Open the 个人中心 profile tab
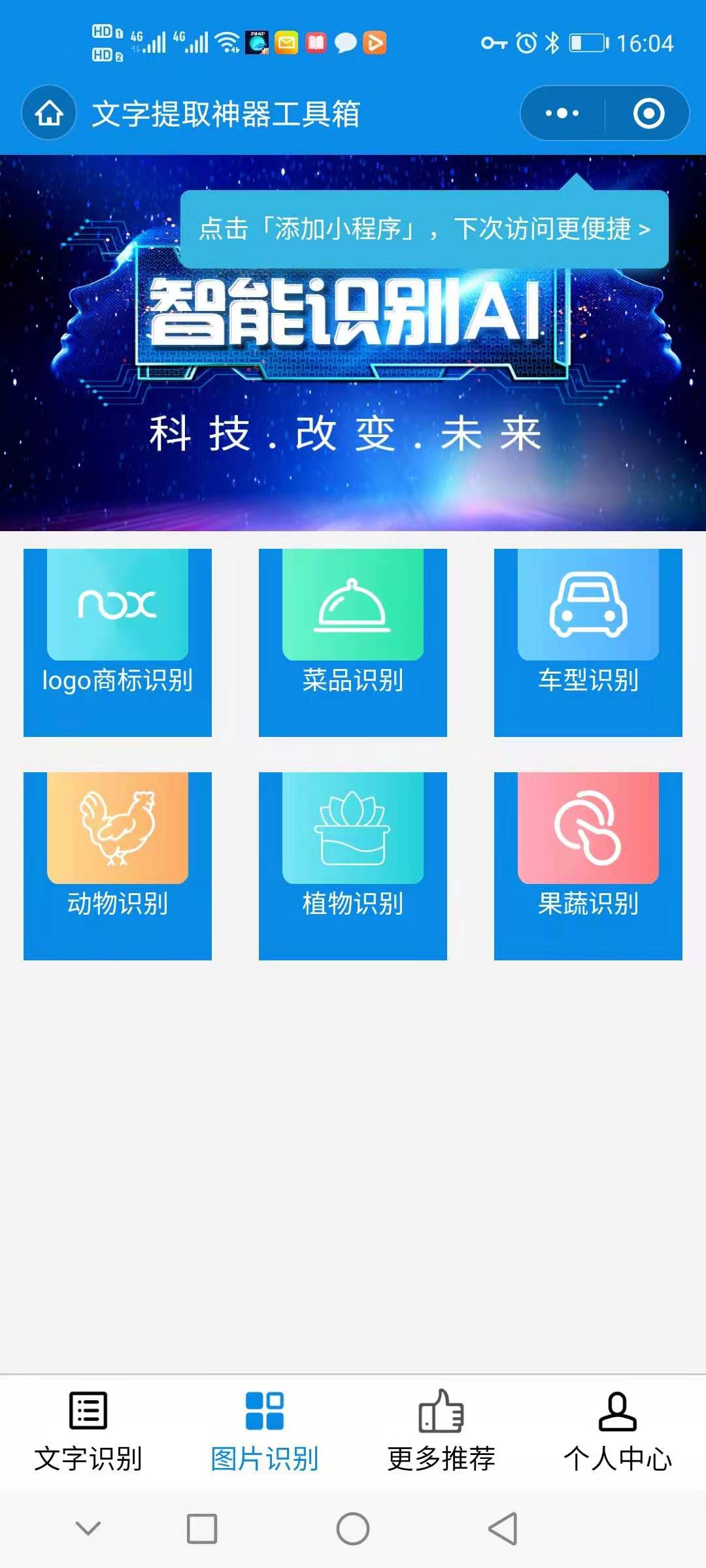Image resolution: width=706 pixels, height=1568 pixels. pyautogui.click(x=618, y=1432)
